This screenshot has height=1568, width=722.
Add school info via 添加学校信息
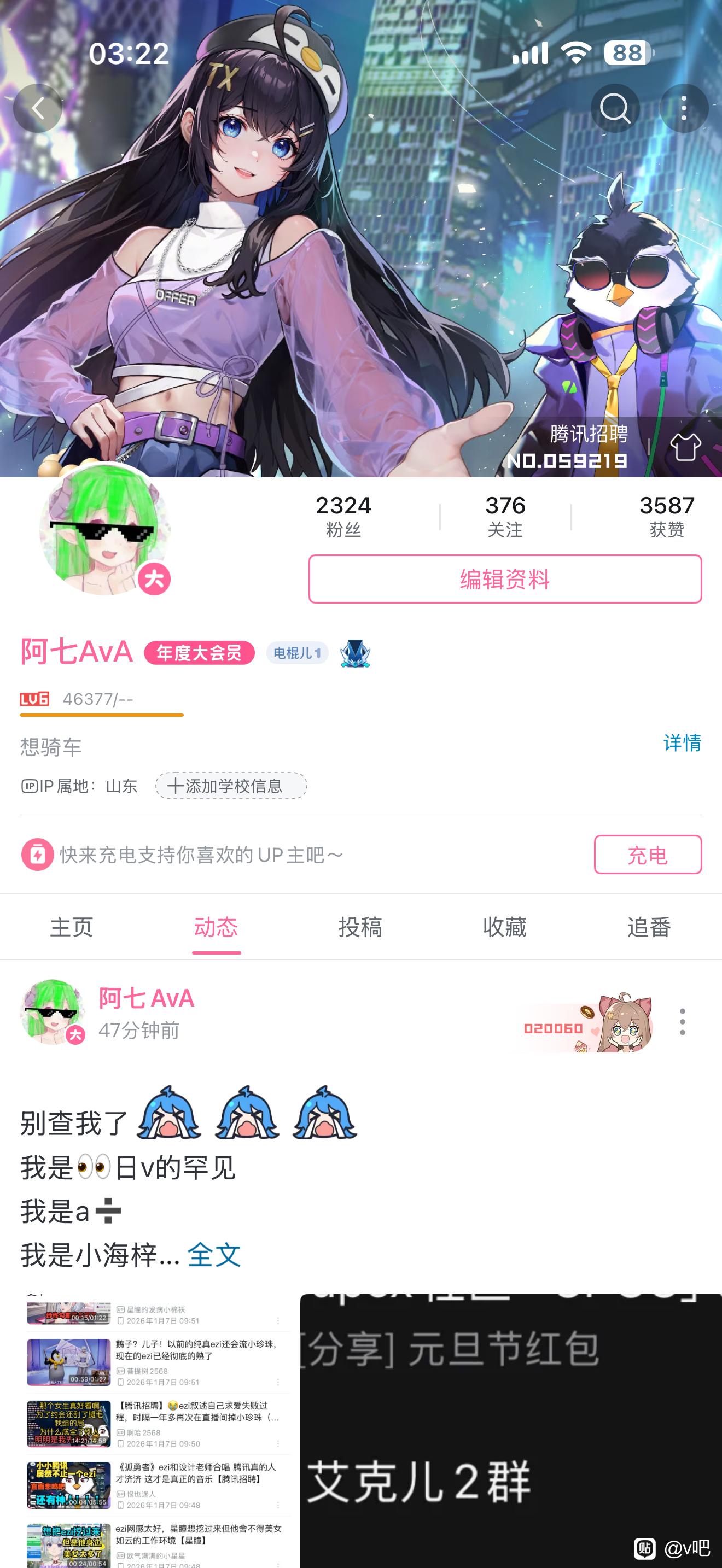[231, 786]
